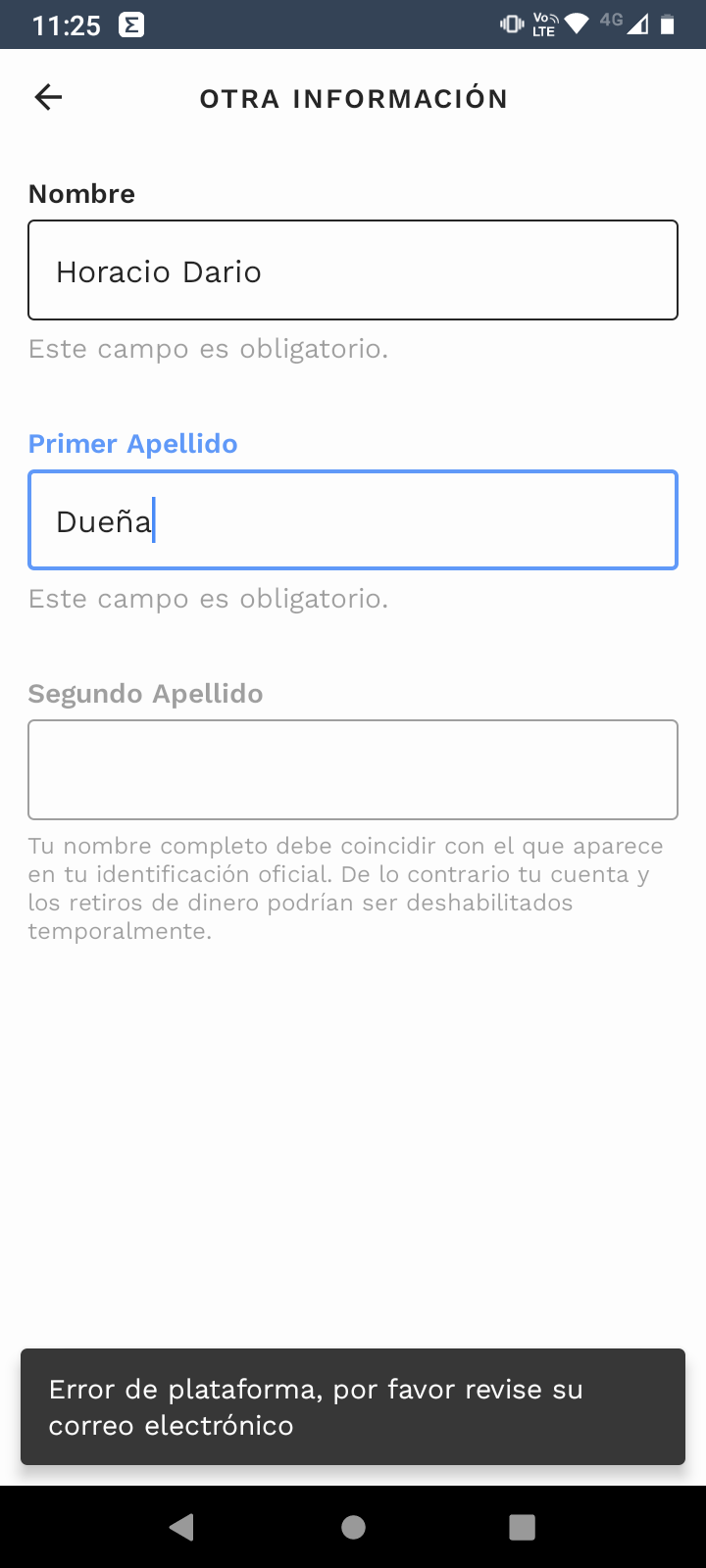
Task: Open the recent apps view
Action: point(523,1527)
